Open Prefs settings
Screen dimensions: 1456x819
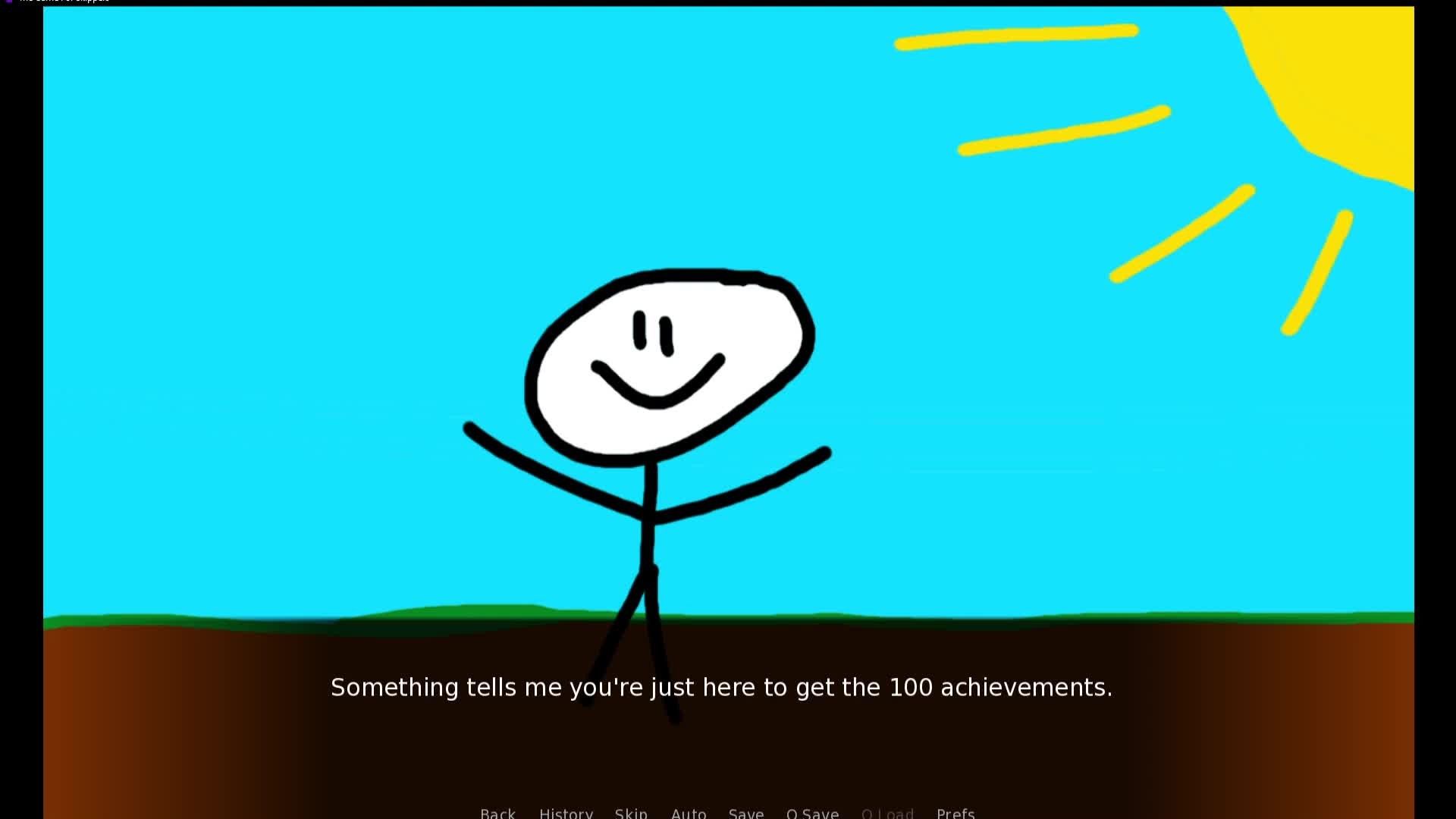(955, 813)
